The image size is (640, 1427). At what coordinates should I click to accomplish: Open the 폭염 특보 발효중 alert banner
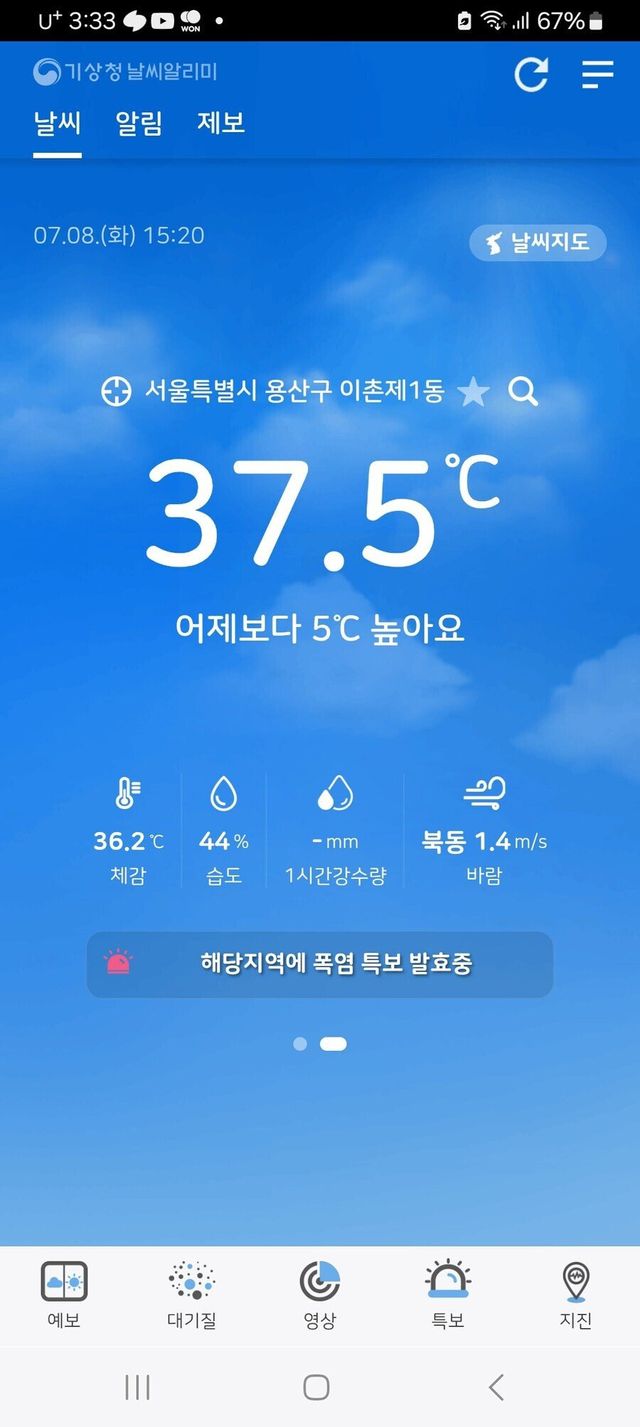[320, 964]
